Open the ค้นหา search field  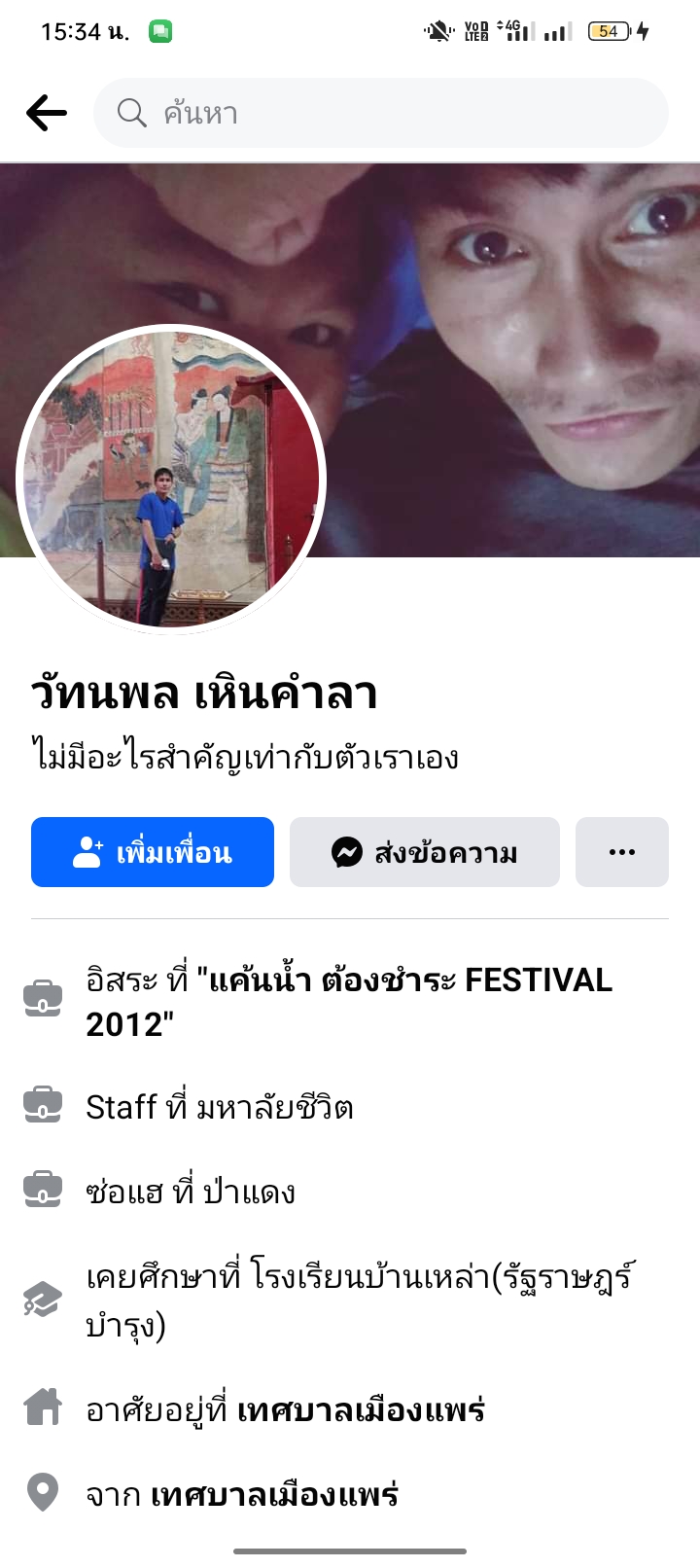[381, 113]
